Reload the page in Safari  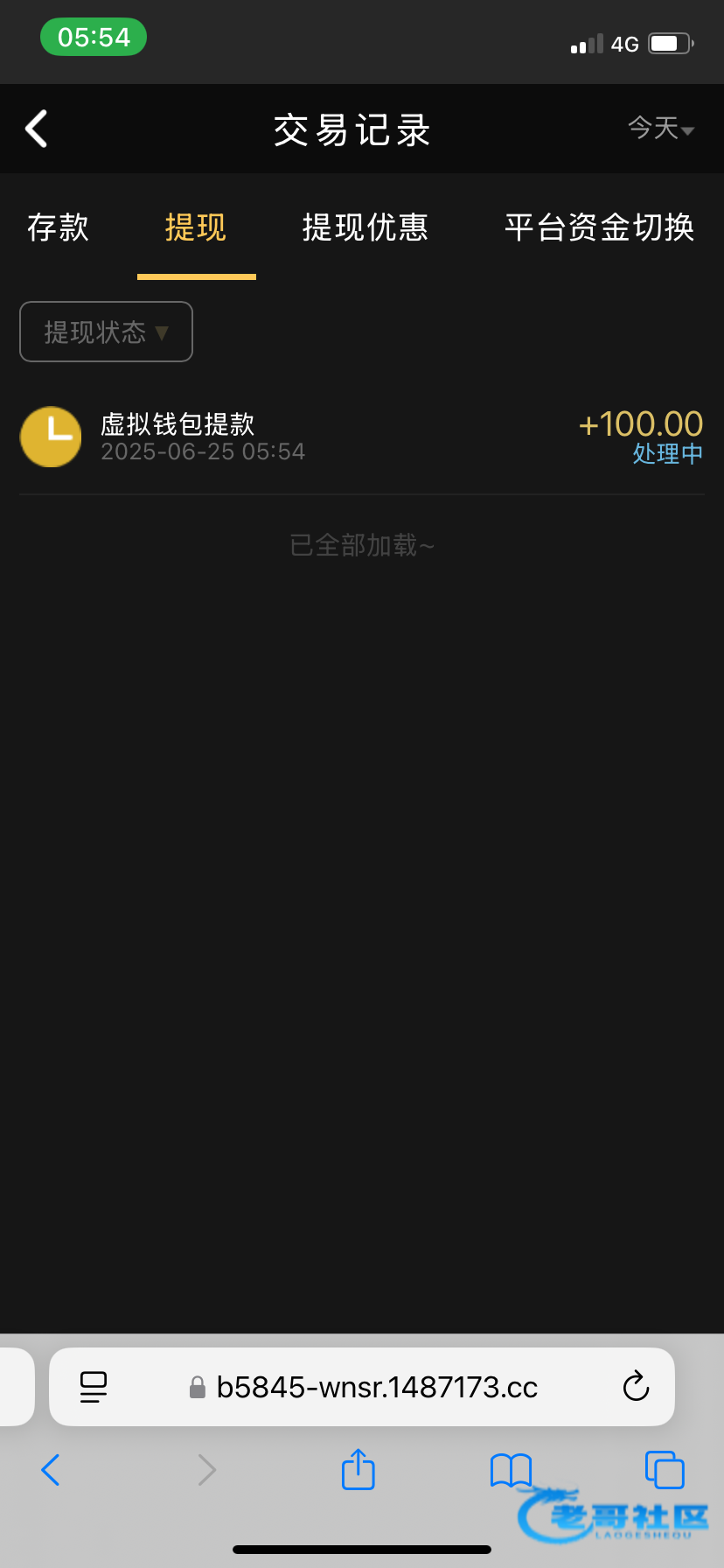636,1387
